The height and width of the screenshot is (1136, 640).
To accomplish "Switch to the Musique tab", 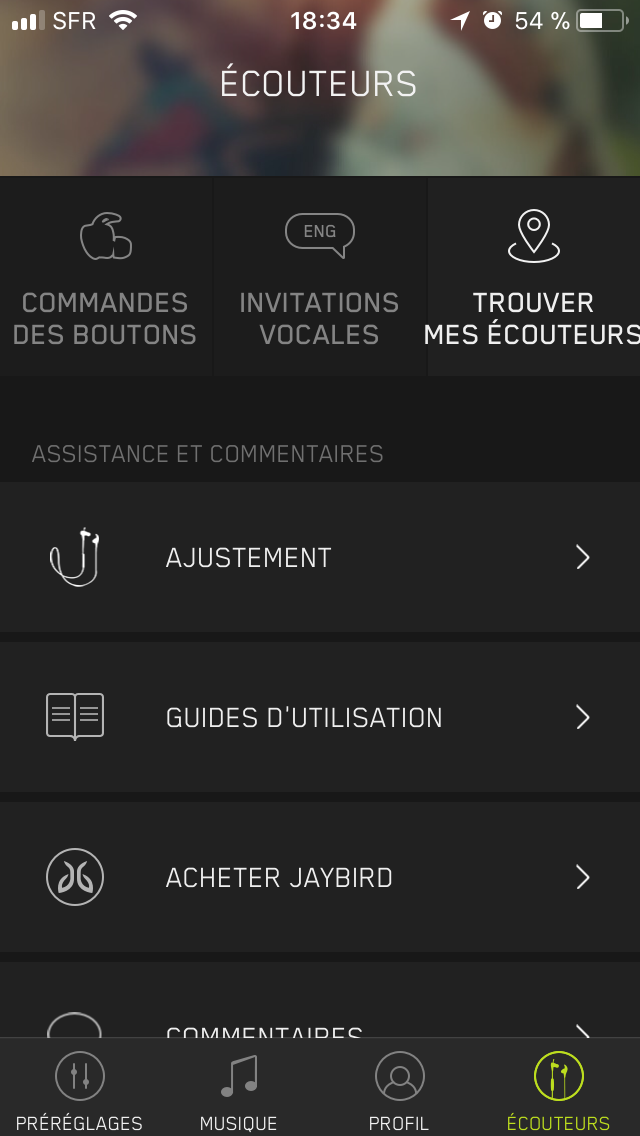I will pyautogui.click(x=238, y=1090).
